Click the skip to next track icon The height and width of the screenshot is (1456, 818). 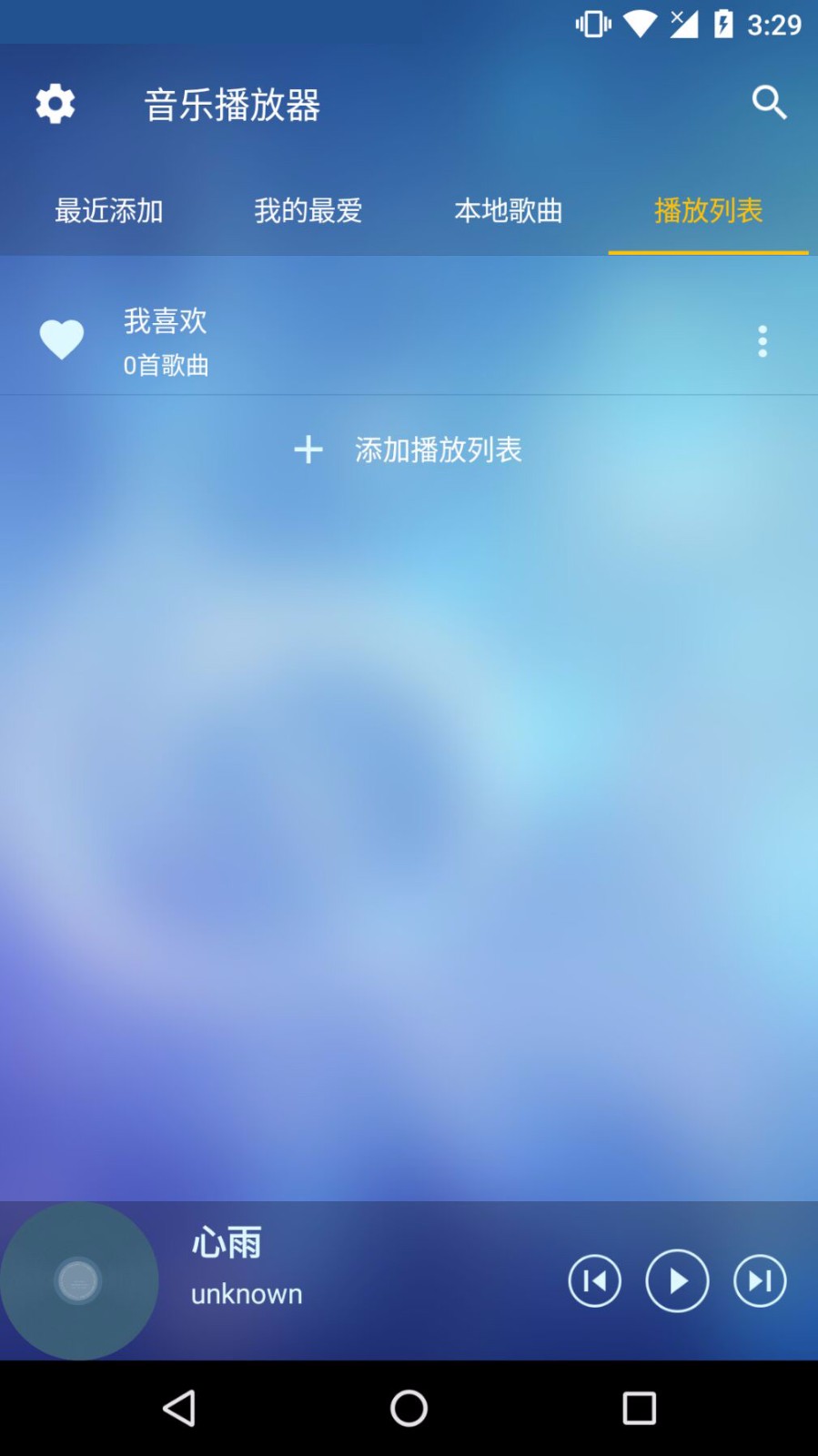tap(760, 1280)
